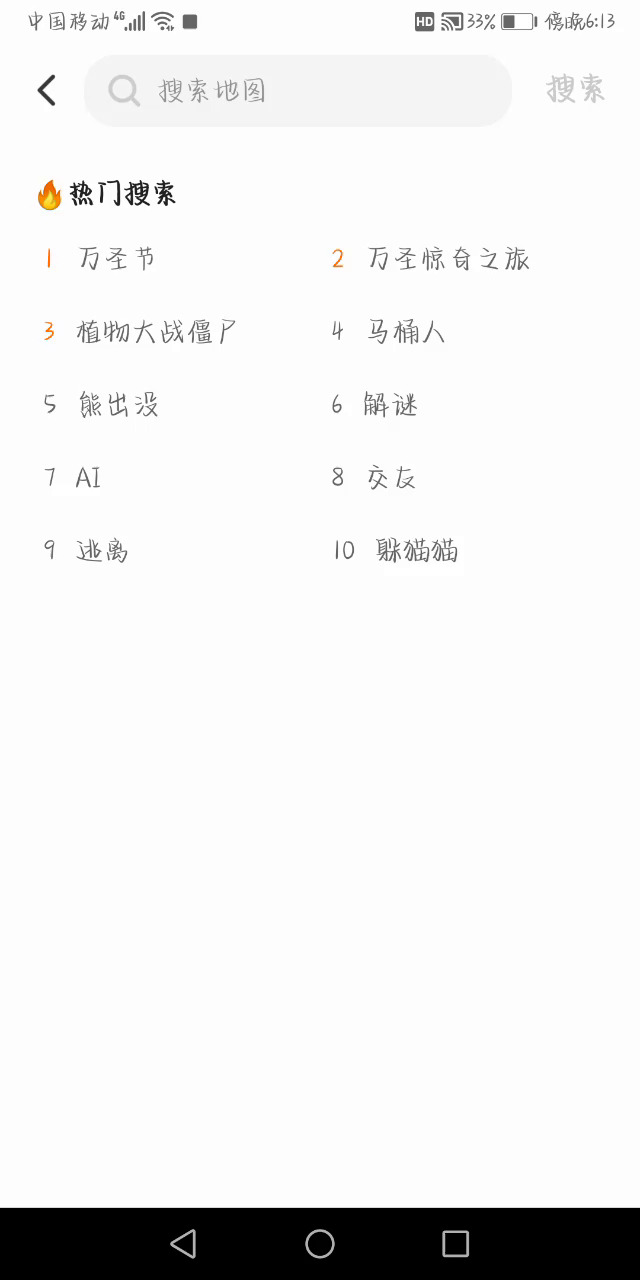This screenshot has width=640, height=1280.
Task: Go back using the top-left arrow
Action: coord(46,90)
